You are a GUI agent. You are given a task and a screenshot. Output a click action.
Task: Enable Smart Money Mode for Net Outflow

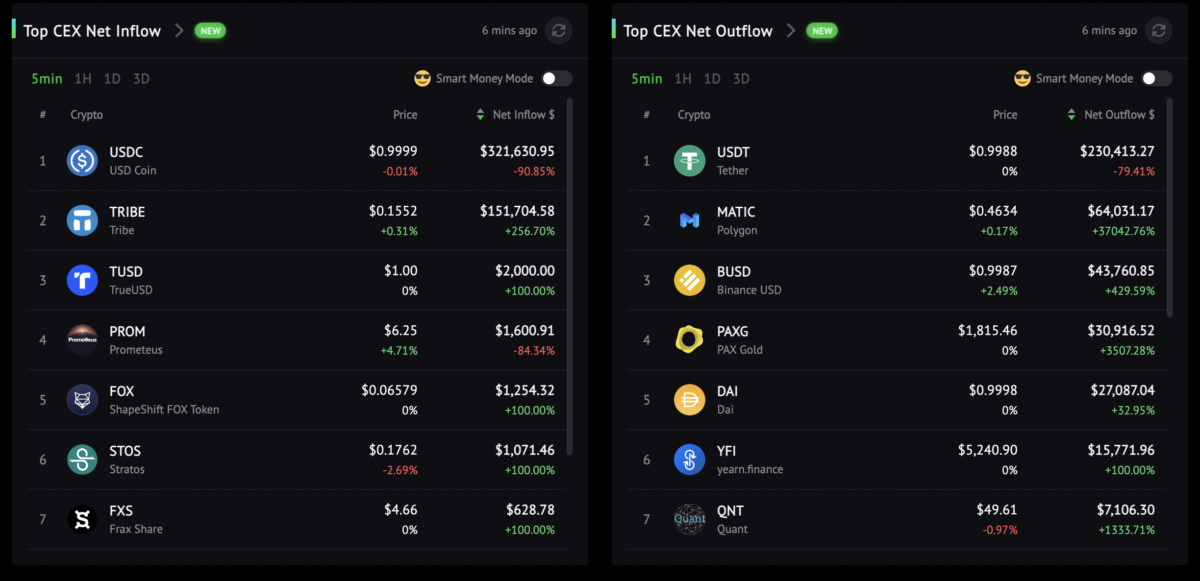[1157, 79]
